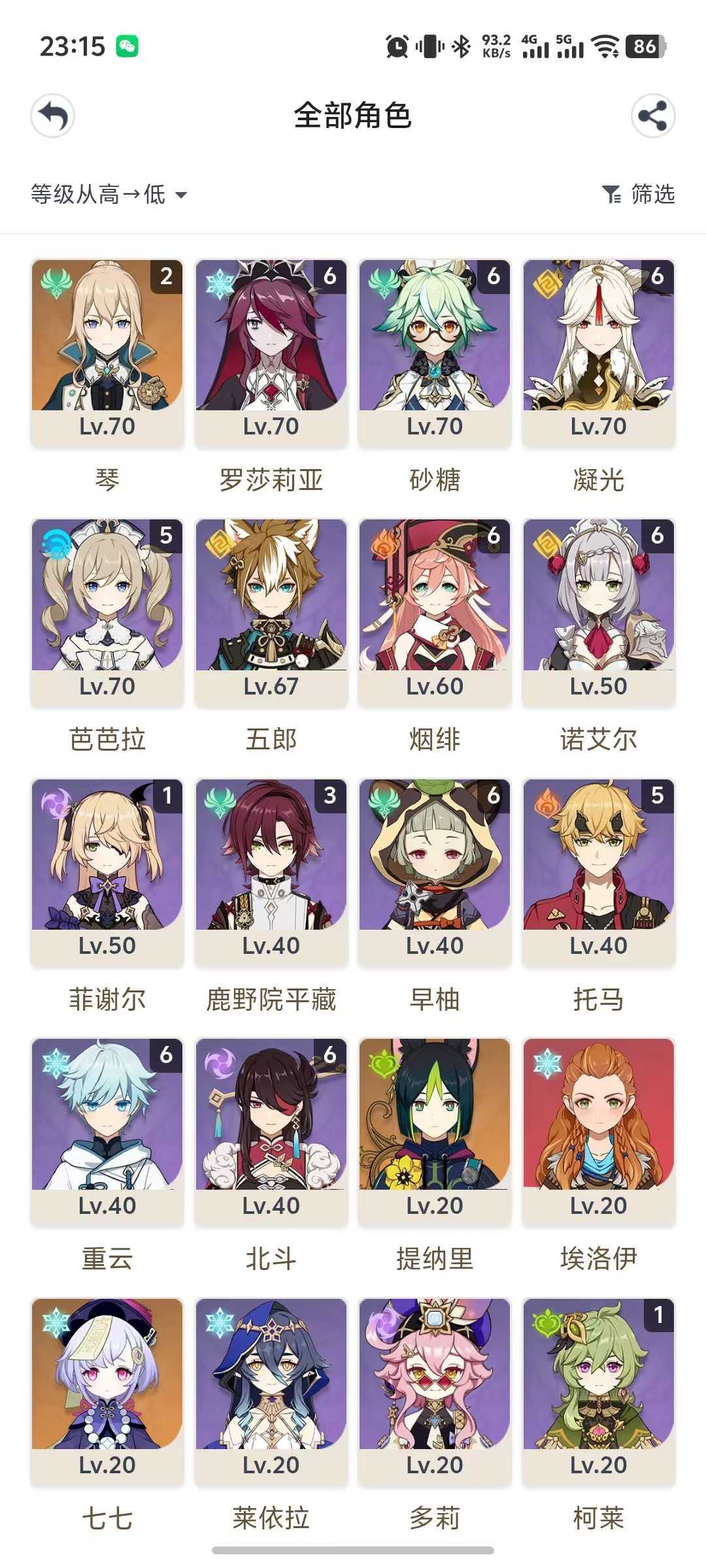Open the 柯莱 character card
706x1568 pixels.
[x=598, y=1392]
